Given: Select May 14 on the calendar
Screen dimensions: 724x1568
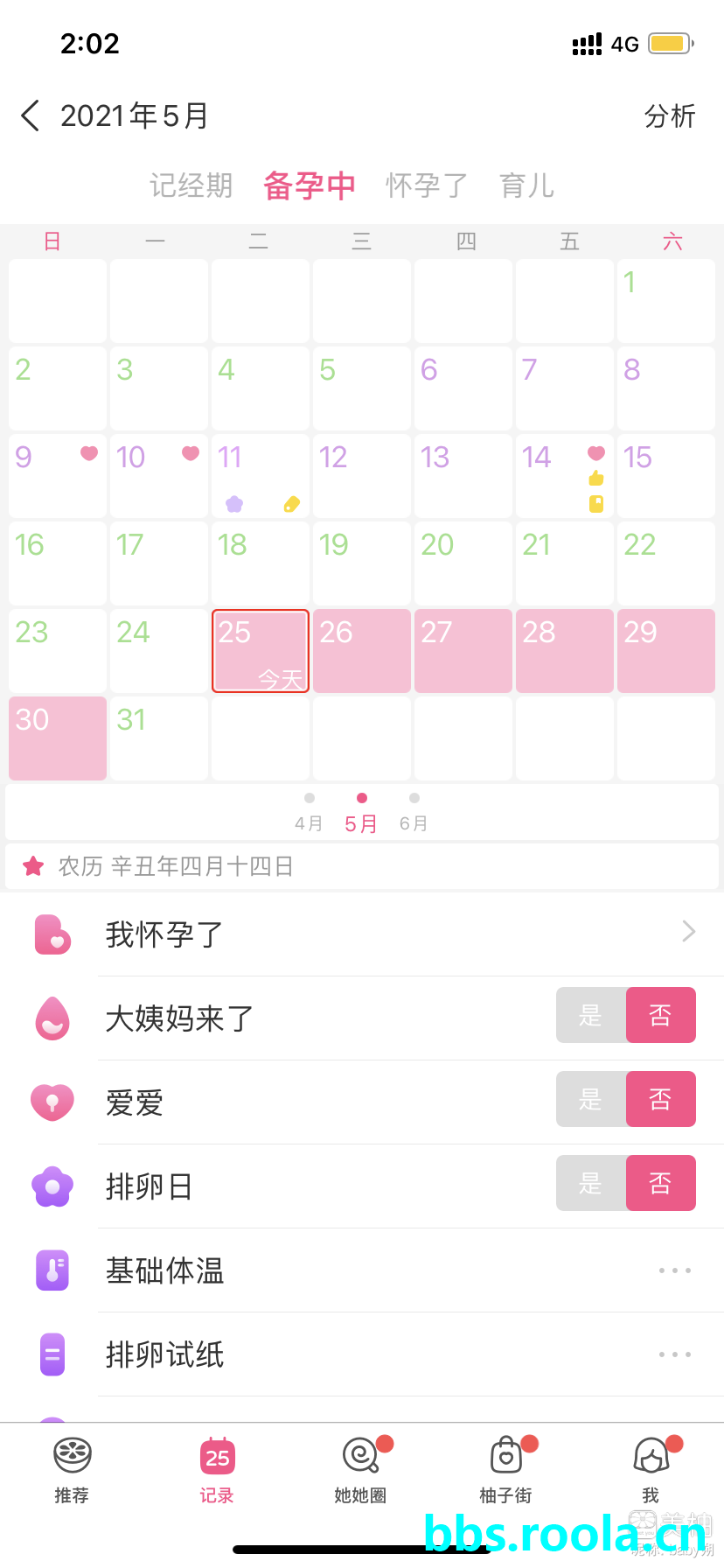Looking at the screenshot, I should click(x=564, y=476).
